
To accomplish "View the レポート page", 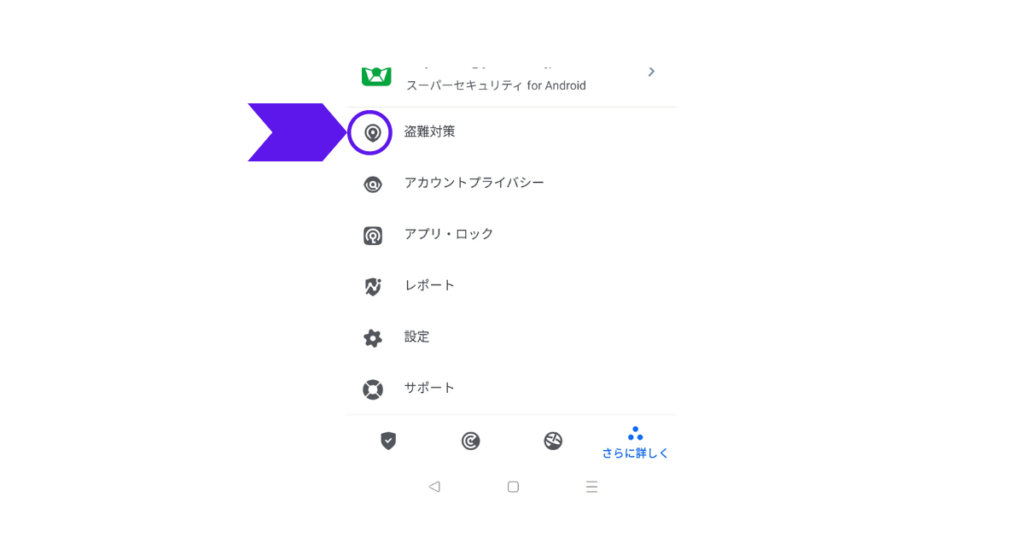I will (429, 286).
